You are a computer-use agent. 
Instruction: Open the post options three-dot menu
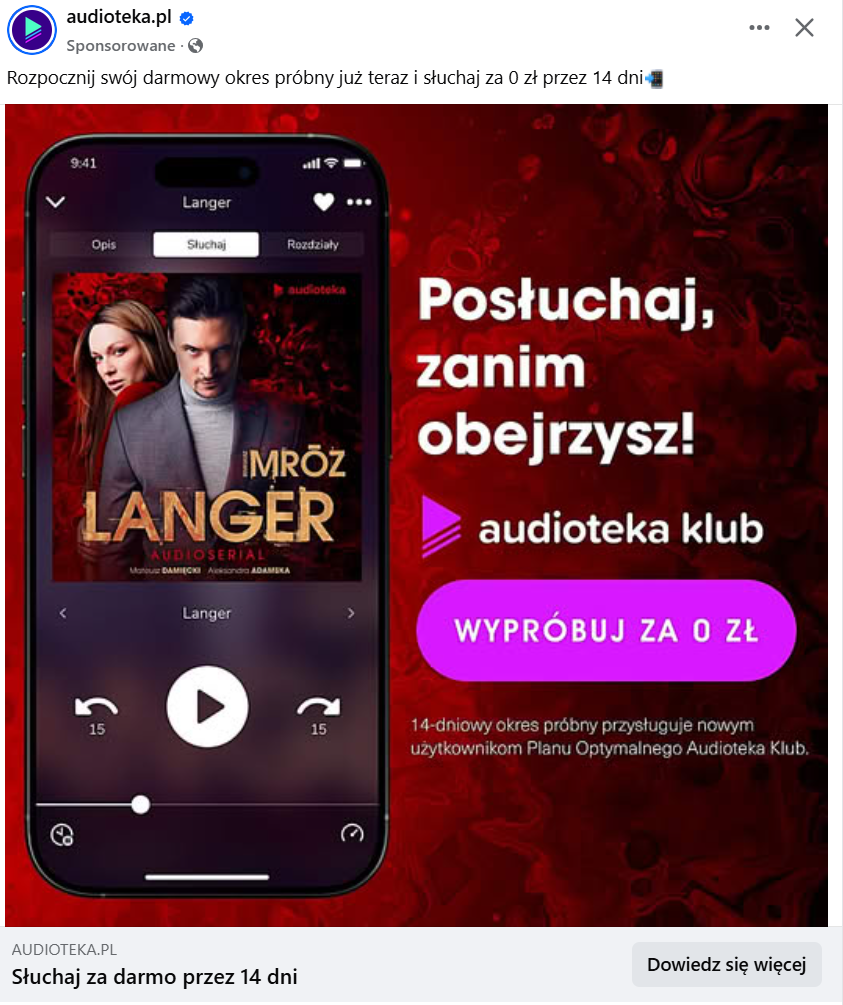pyautogui.click(x=760, y=28)
